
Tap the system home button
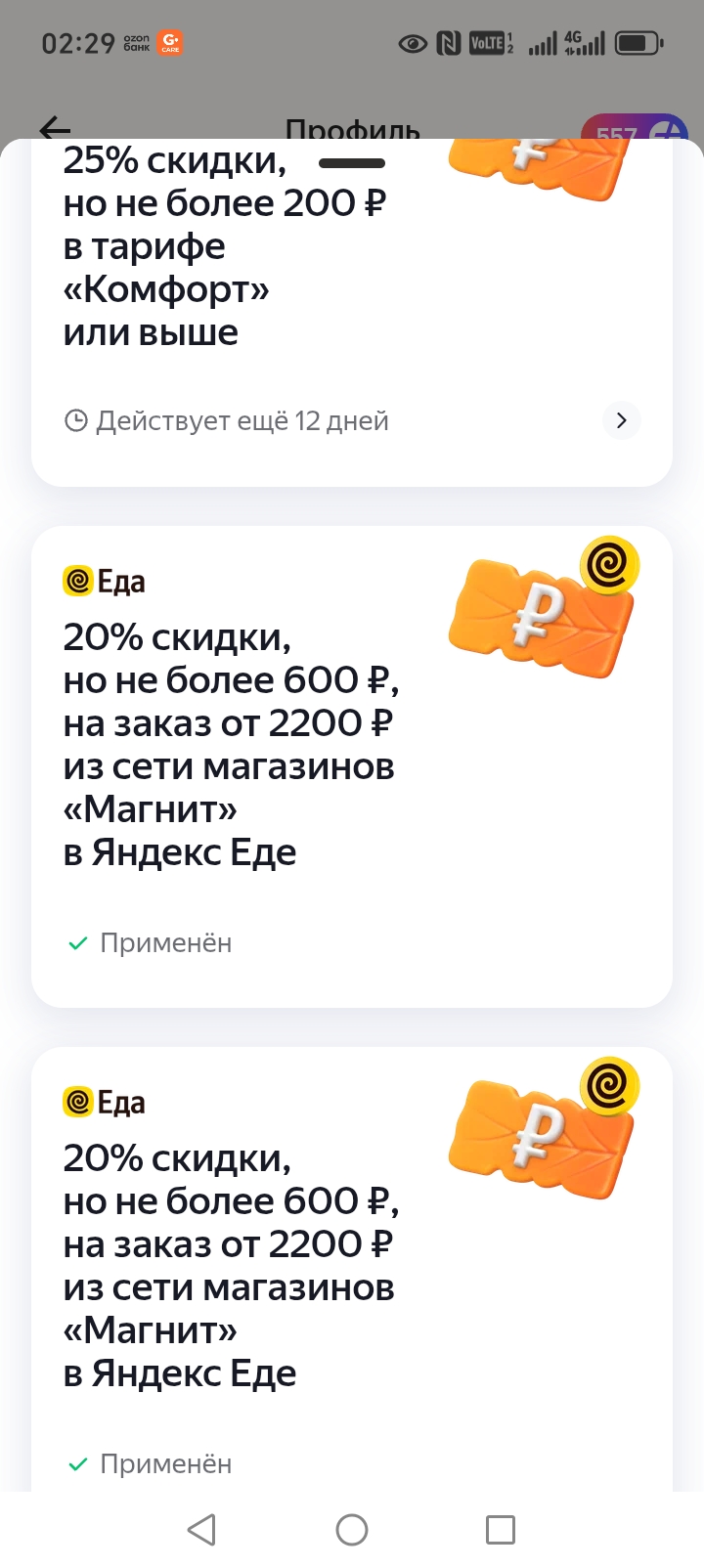(352, 1530)
